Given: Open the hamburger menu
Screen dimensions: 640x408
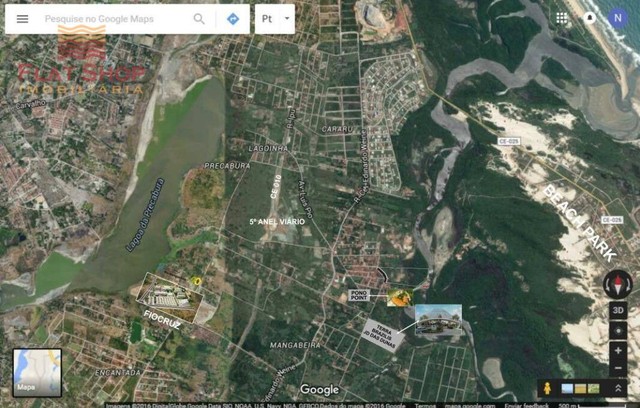Looking at the screenshot, I should coord(22,19).
